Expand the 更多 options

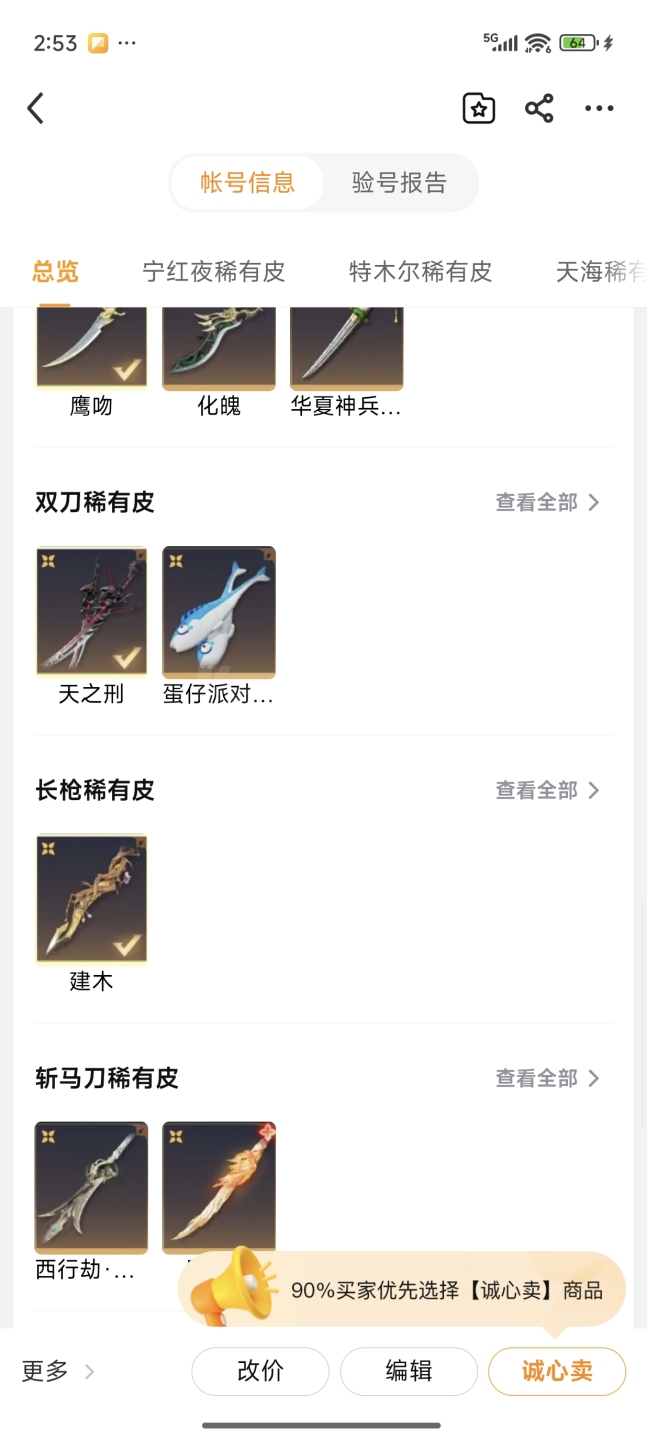(58, 1371)
